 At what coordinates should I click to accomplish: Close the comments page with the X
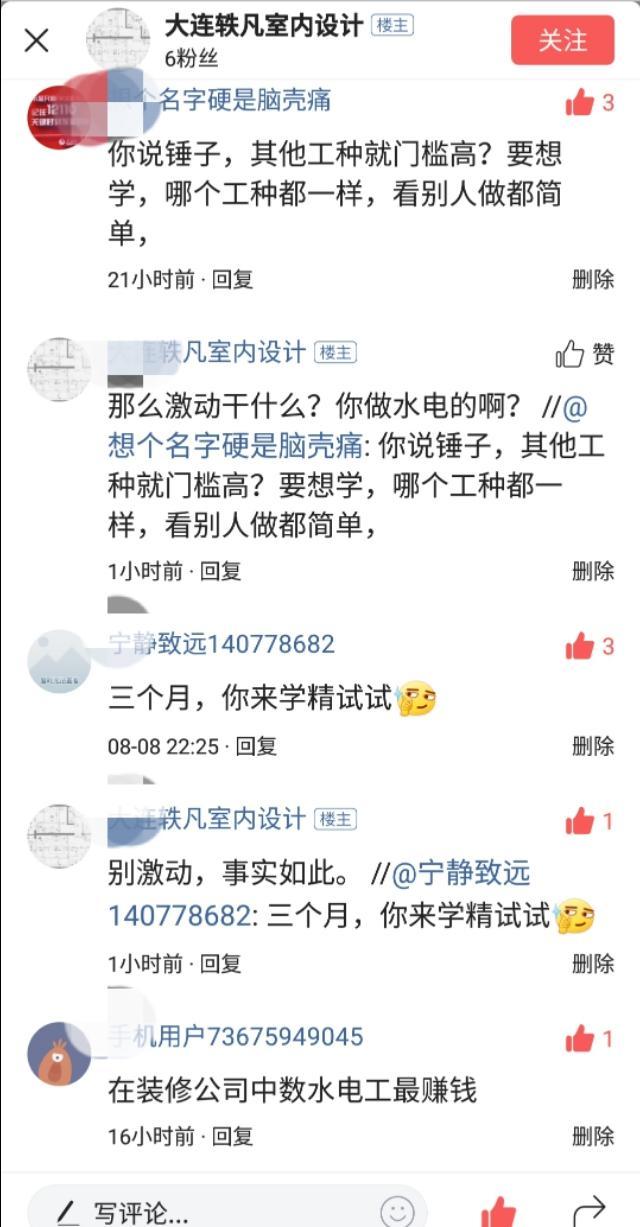[36, 40]
